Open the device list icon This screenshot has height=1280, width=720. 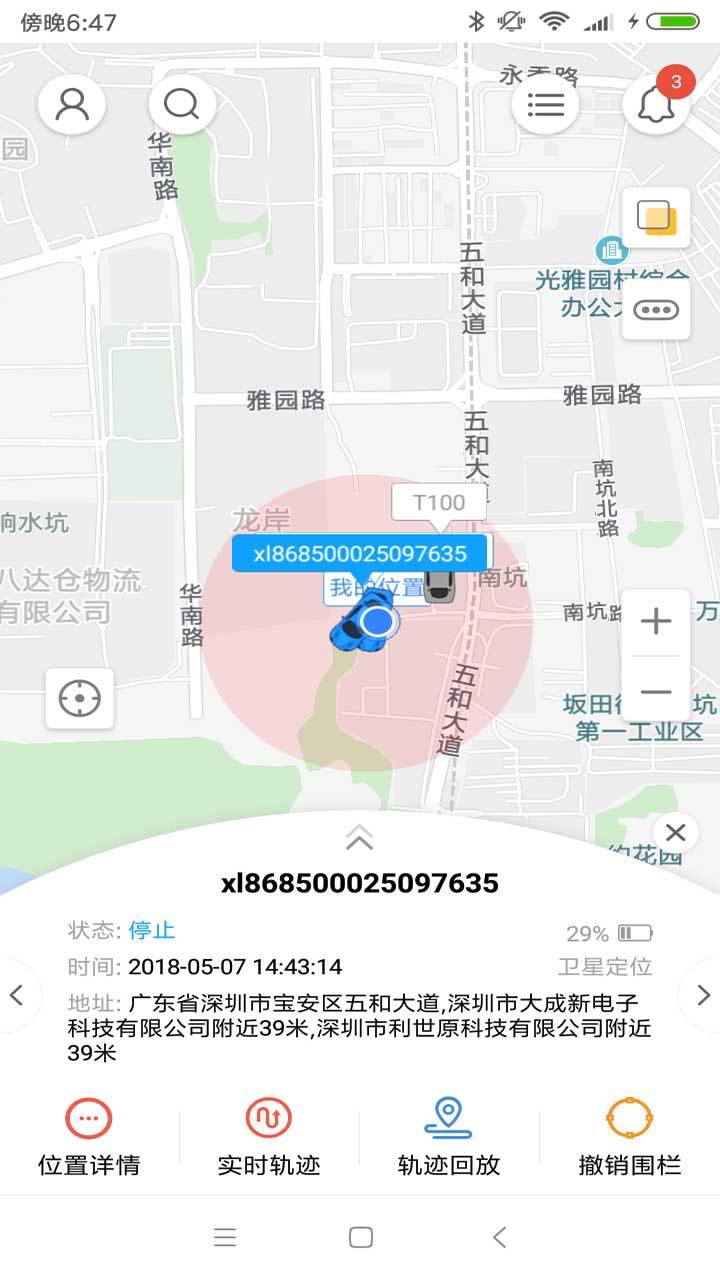tap(546, 104)
